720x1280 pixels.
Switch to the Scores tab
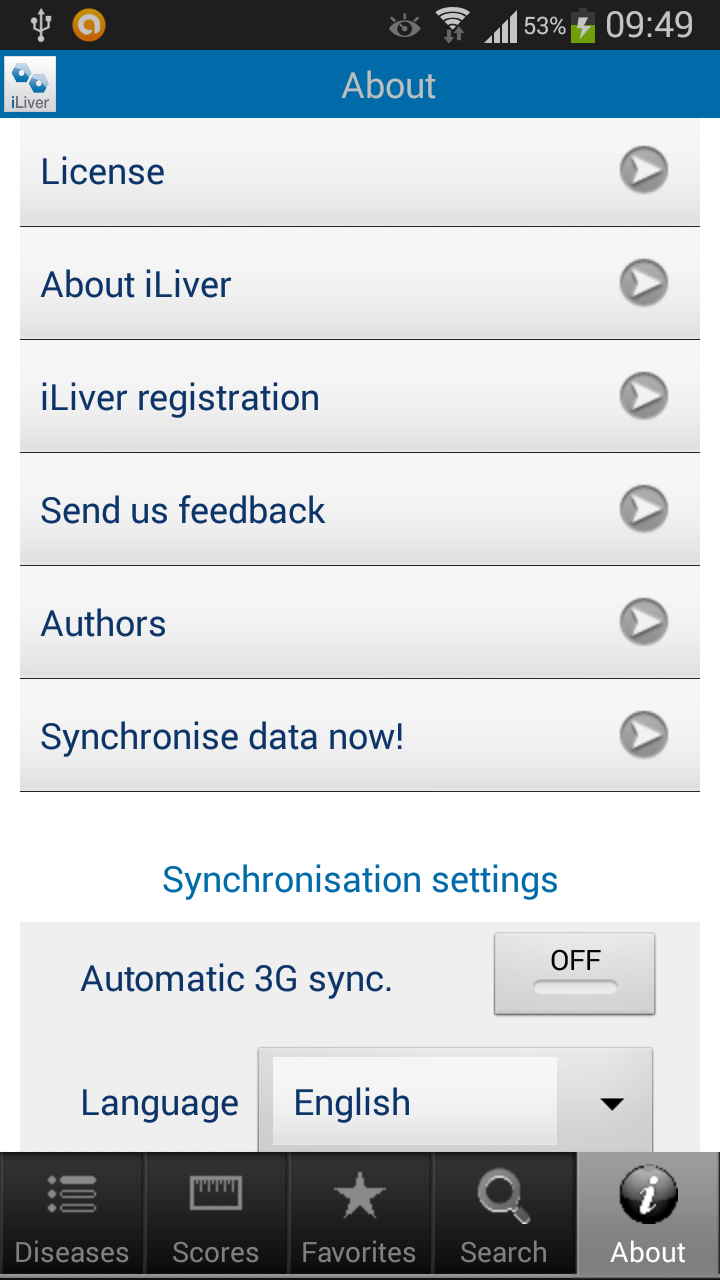point(216,1216)
